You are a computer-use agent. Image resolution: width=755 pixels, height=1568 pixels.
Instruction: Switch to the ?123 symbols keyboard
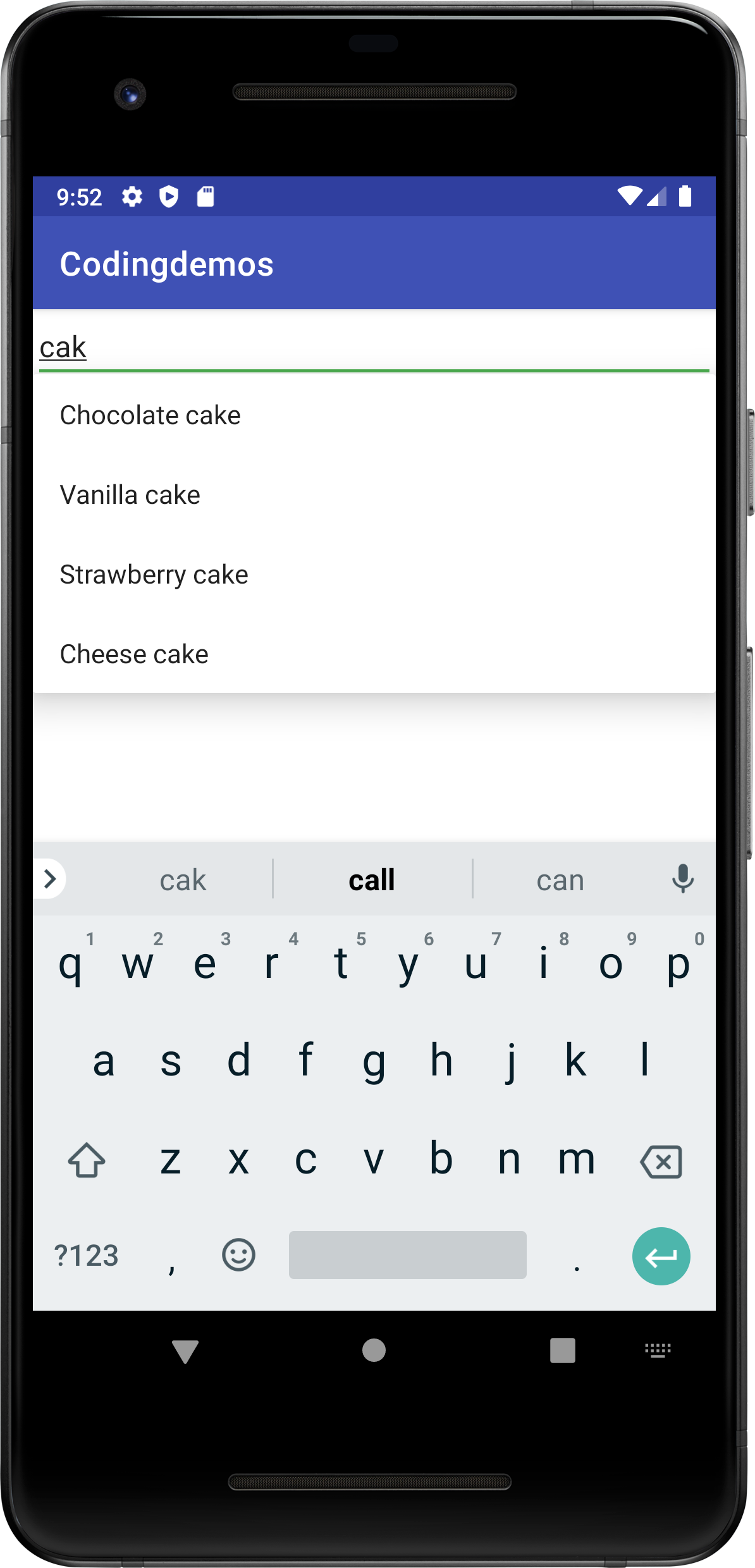[87, 1256]
